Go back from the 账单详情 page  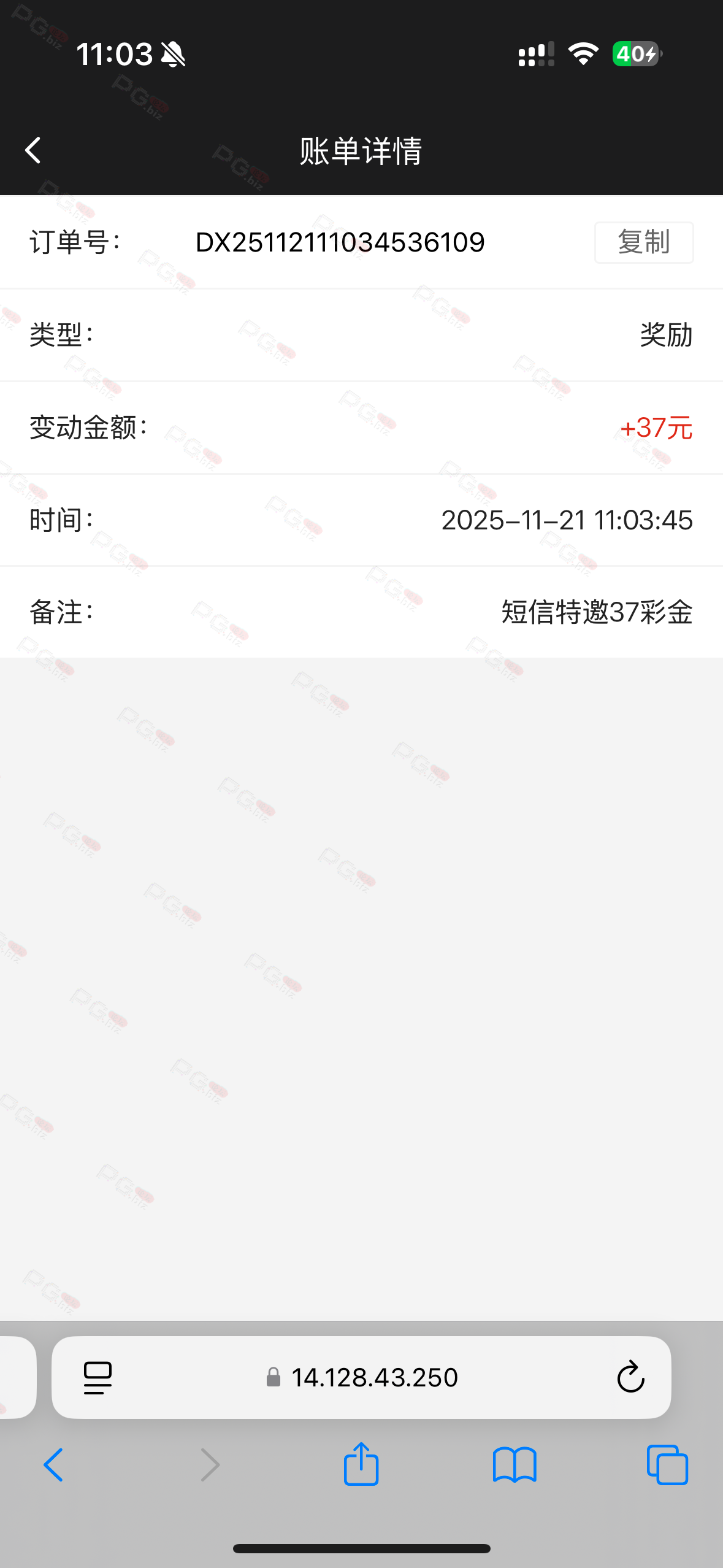(33, 150)
